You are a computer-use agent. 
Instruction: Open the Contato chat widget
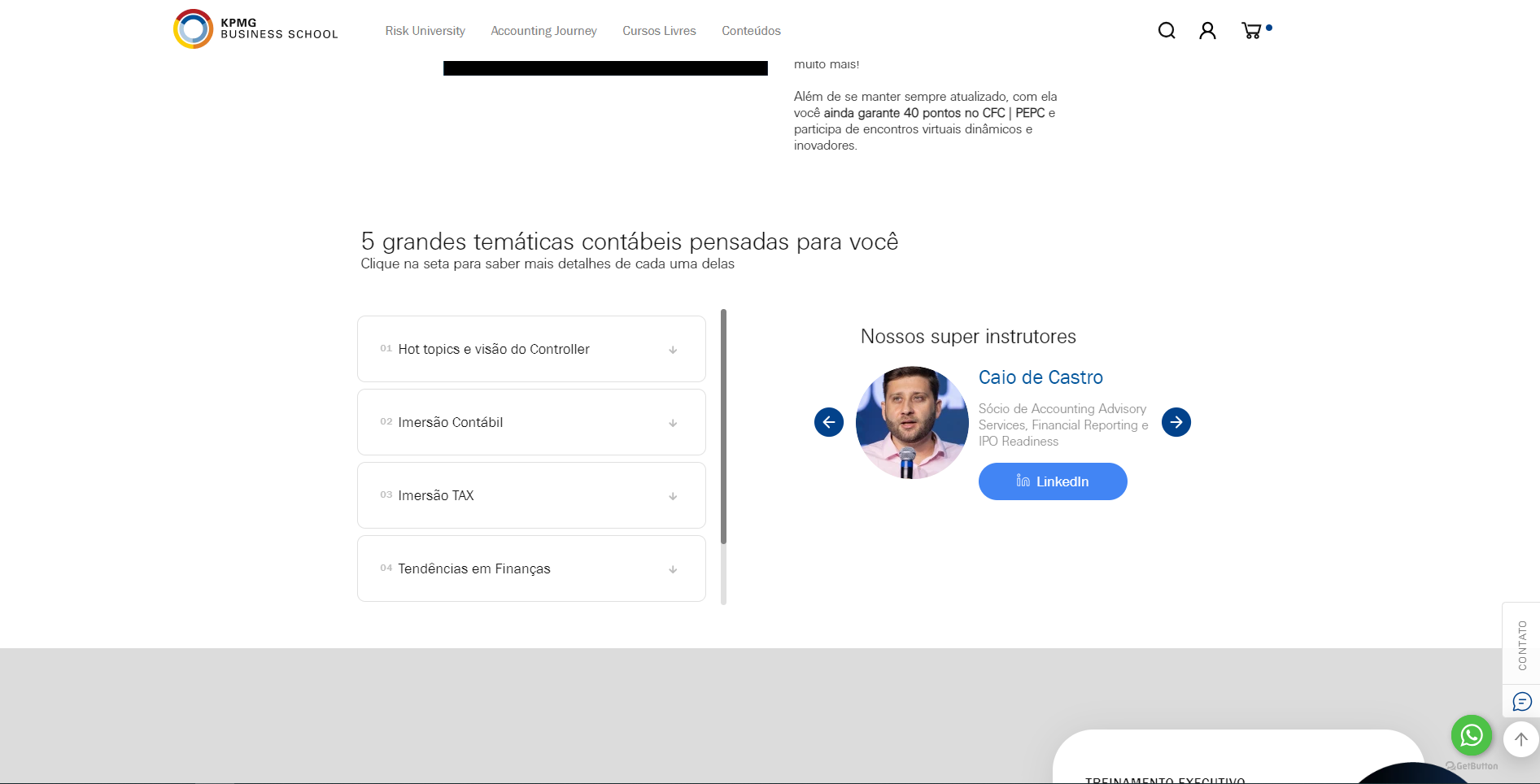tap(1521, 701)
